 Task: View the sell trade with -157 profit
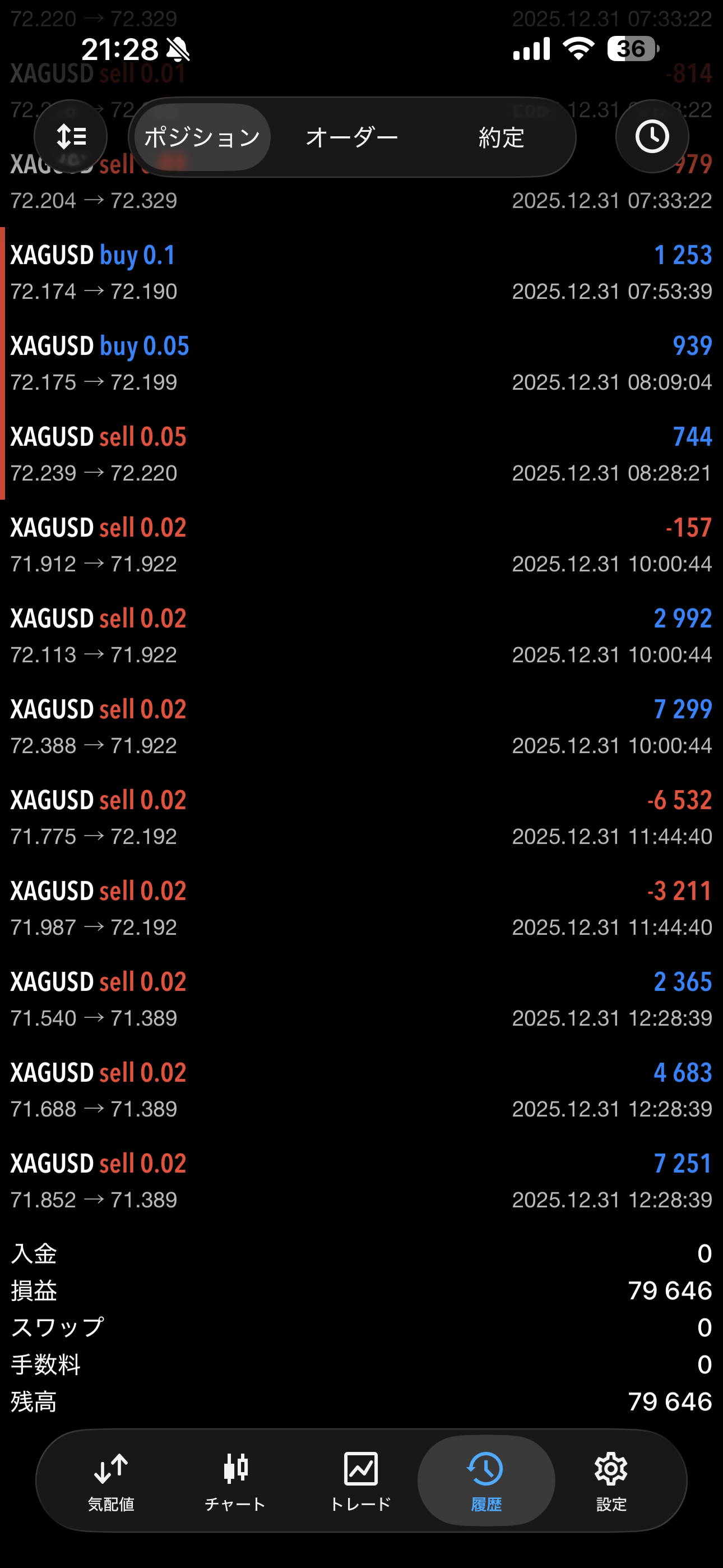point(361,545)
